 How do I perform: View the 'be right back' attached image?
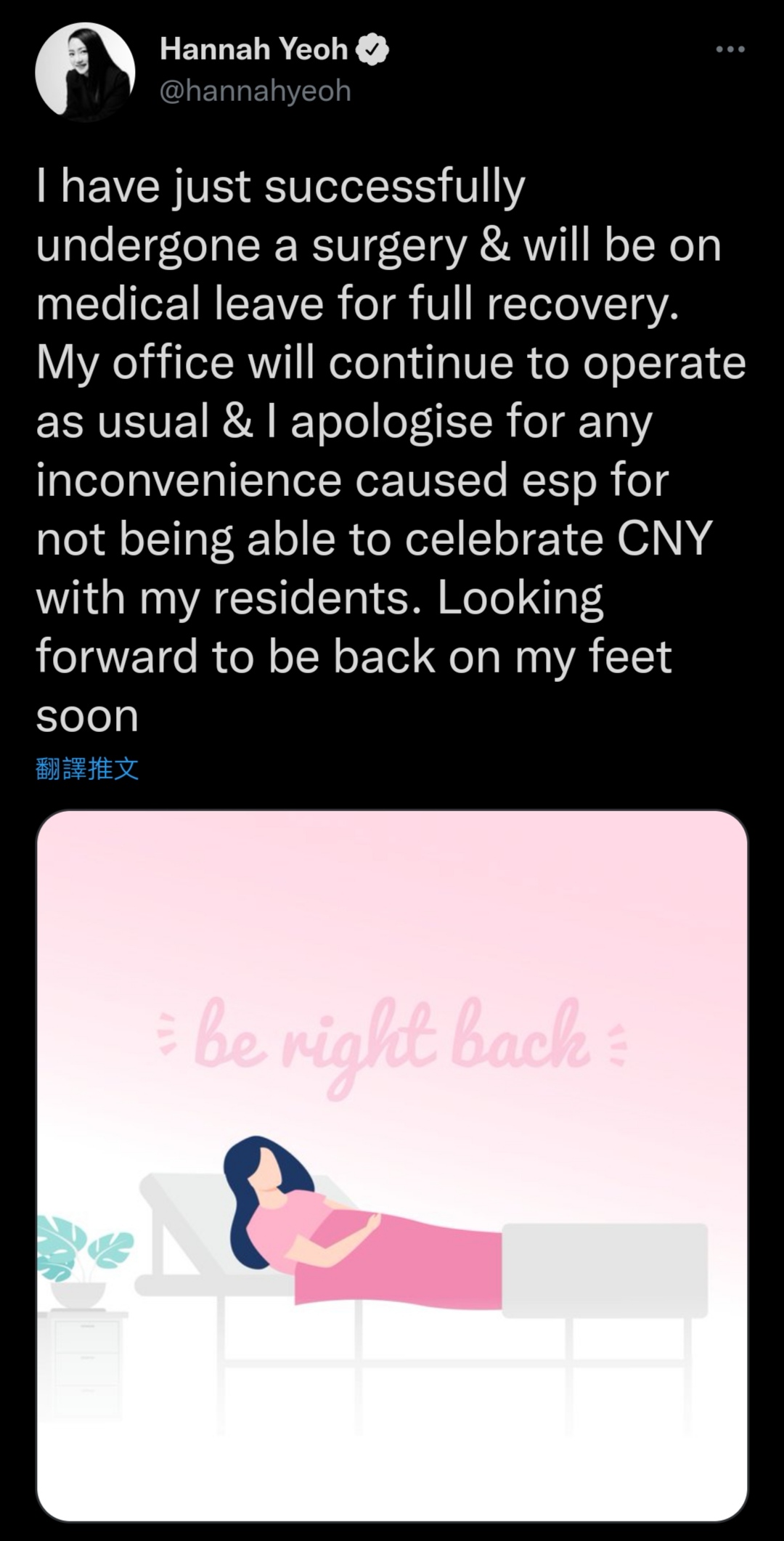[x=392, y=1165]
